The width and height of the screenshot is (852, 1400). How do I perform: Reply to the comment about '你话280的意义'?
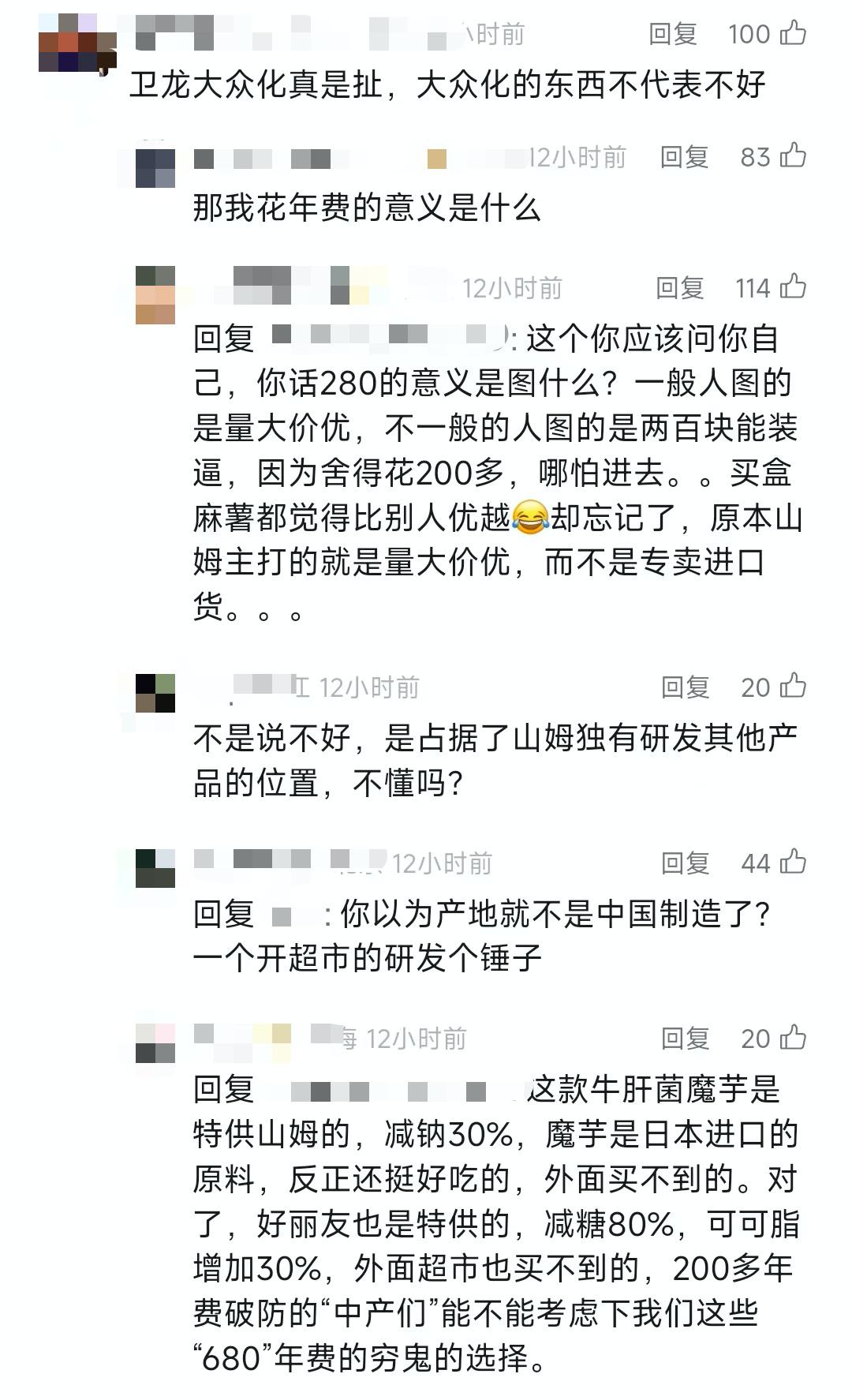(679, 288)
